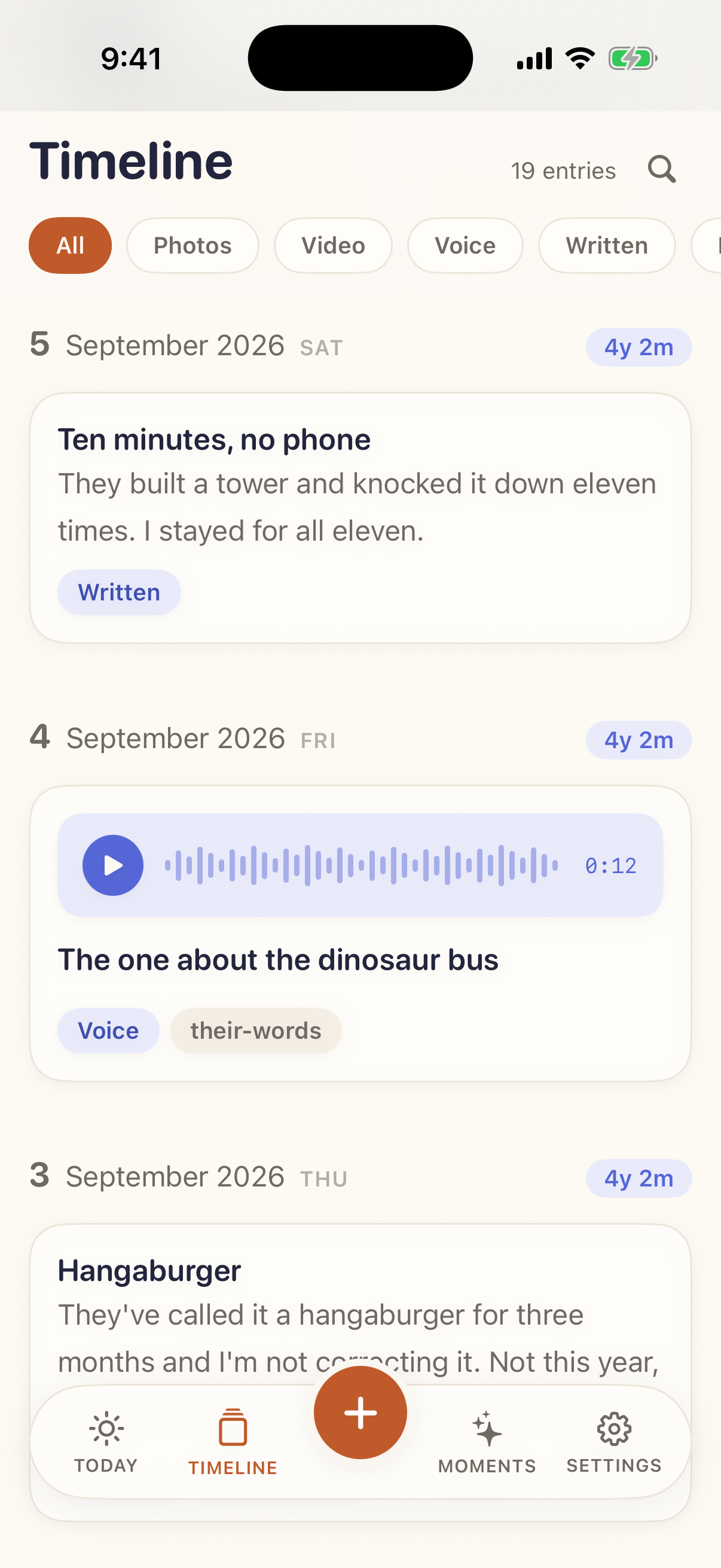Filter timeline by Photos
The width and height of the screenshot is (721, 1568).
coord(193,245)
